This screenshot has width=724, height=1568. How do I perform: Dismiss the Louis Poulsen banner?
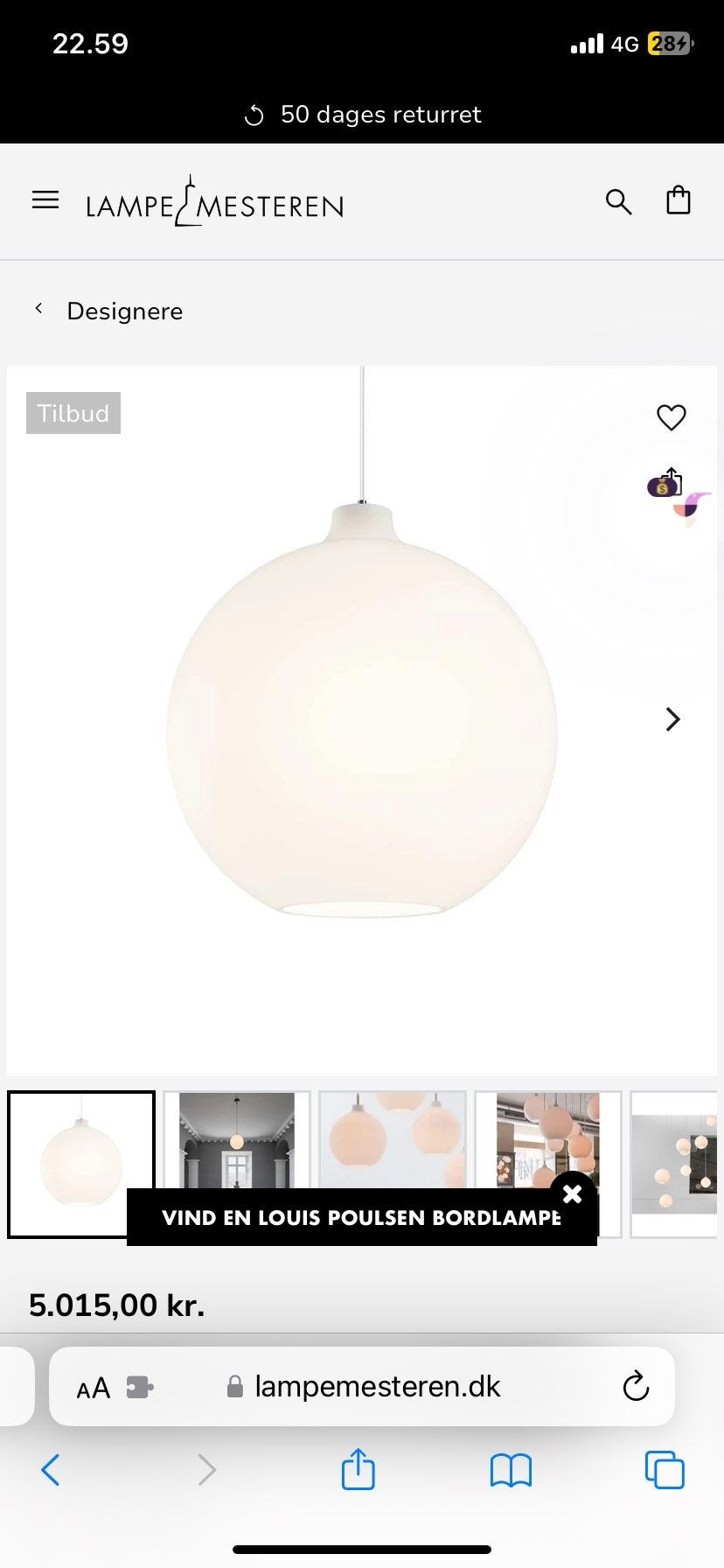pyautogui.click(x=573, y=1193)
